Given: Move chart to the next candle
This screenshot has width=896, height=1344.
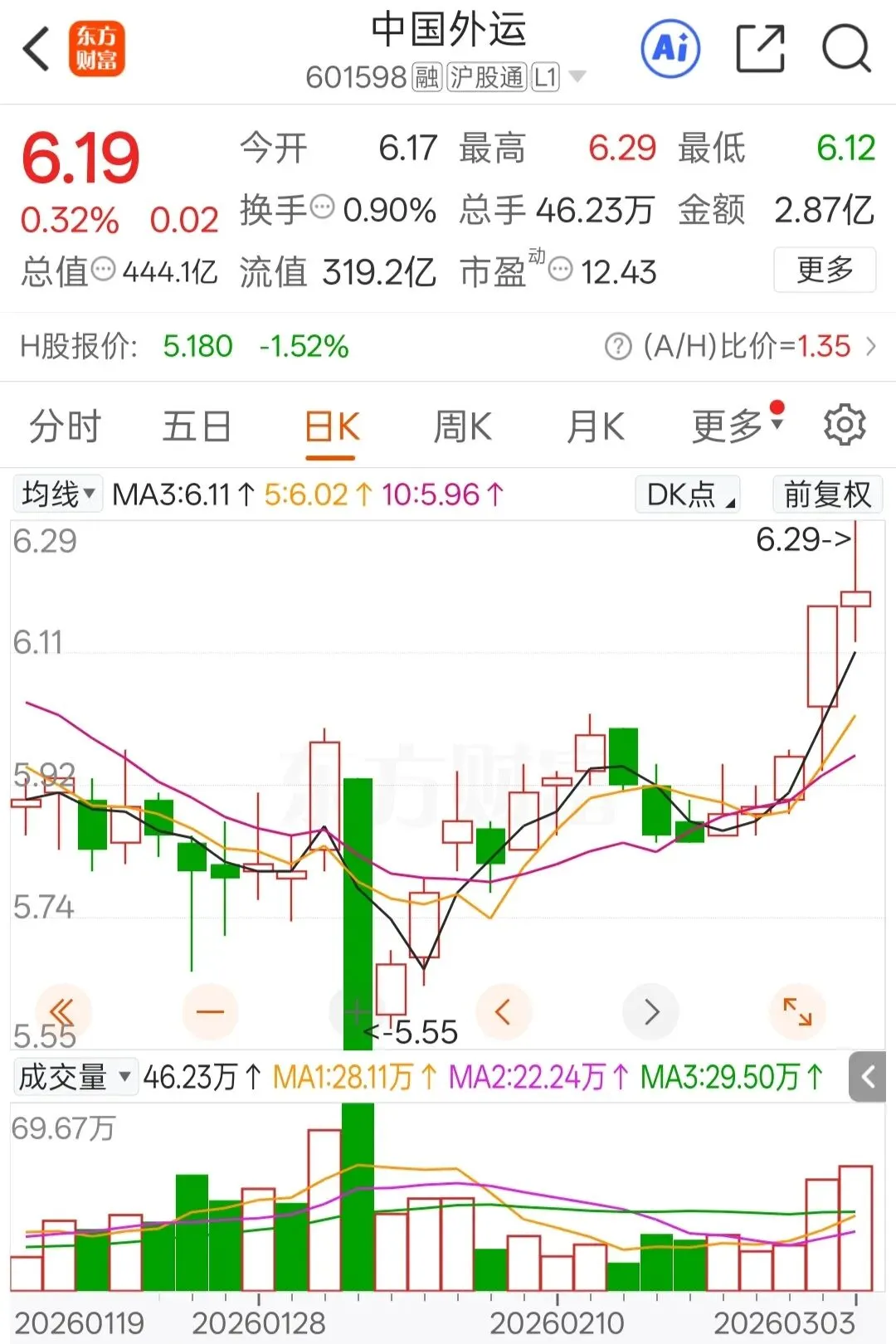Looking at the screenshot, I should [651, 1011].
